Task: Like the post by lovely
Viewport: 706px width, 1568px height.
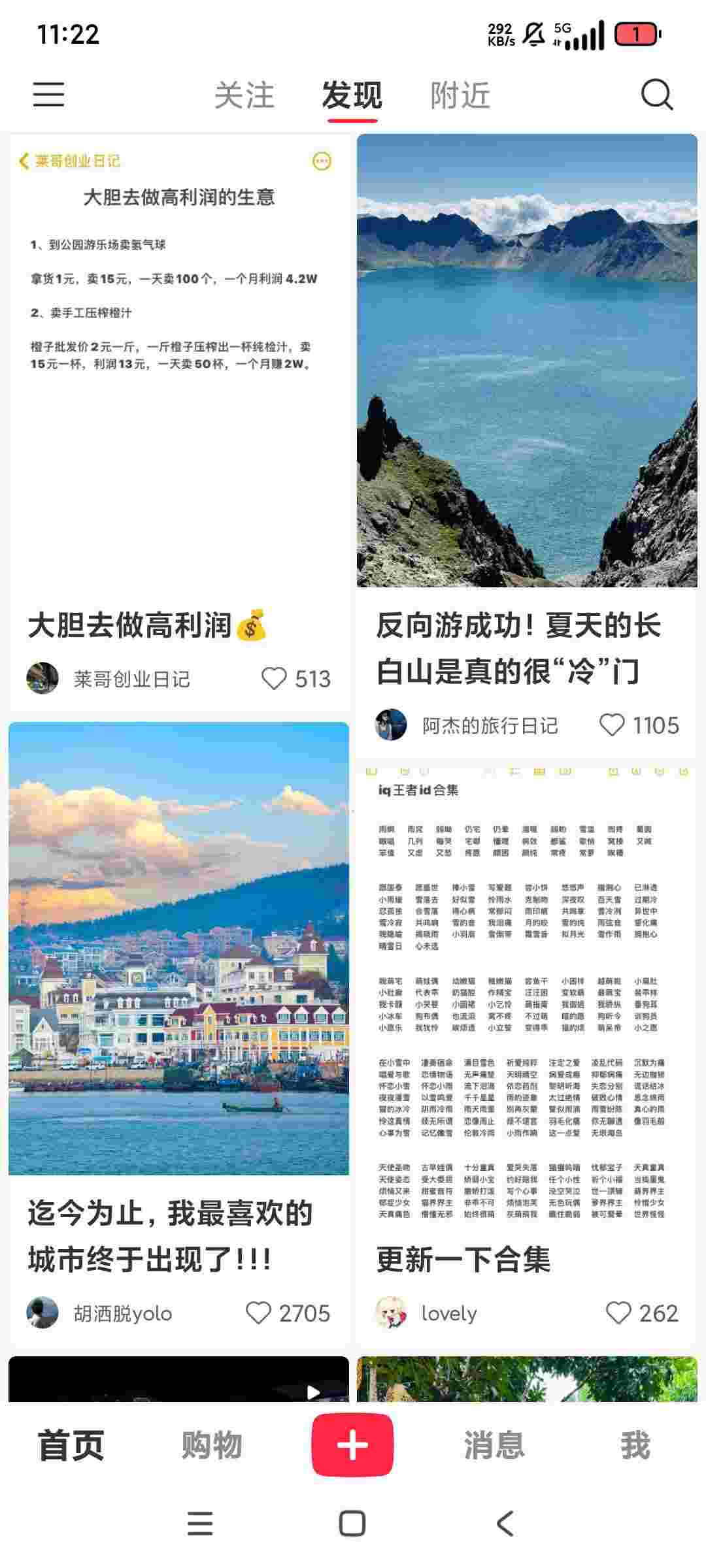Action: point(618,1313)
